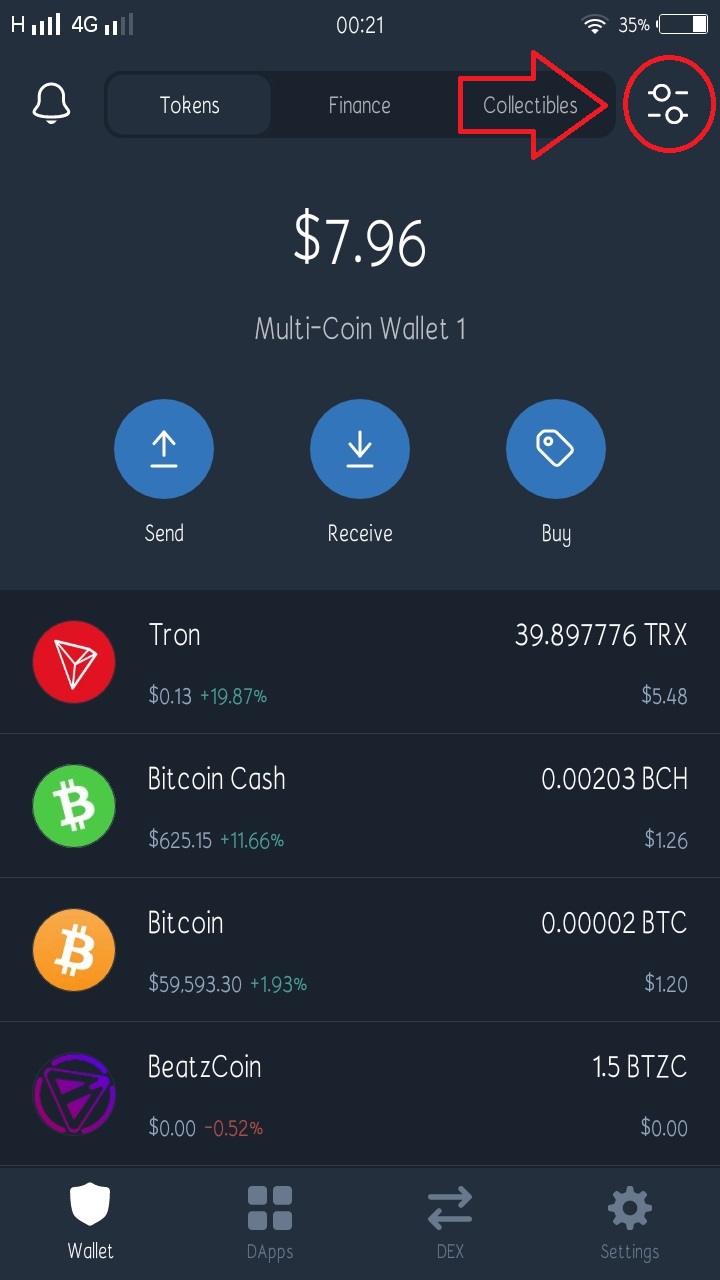
Task: Open the token filter settings icon
Action: coord(668,104)
